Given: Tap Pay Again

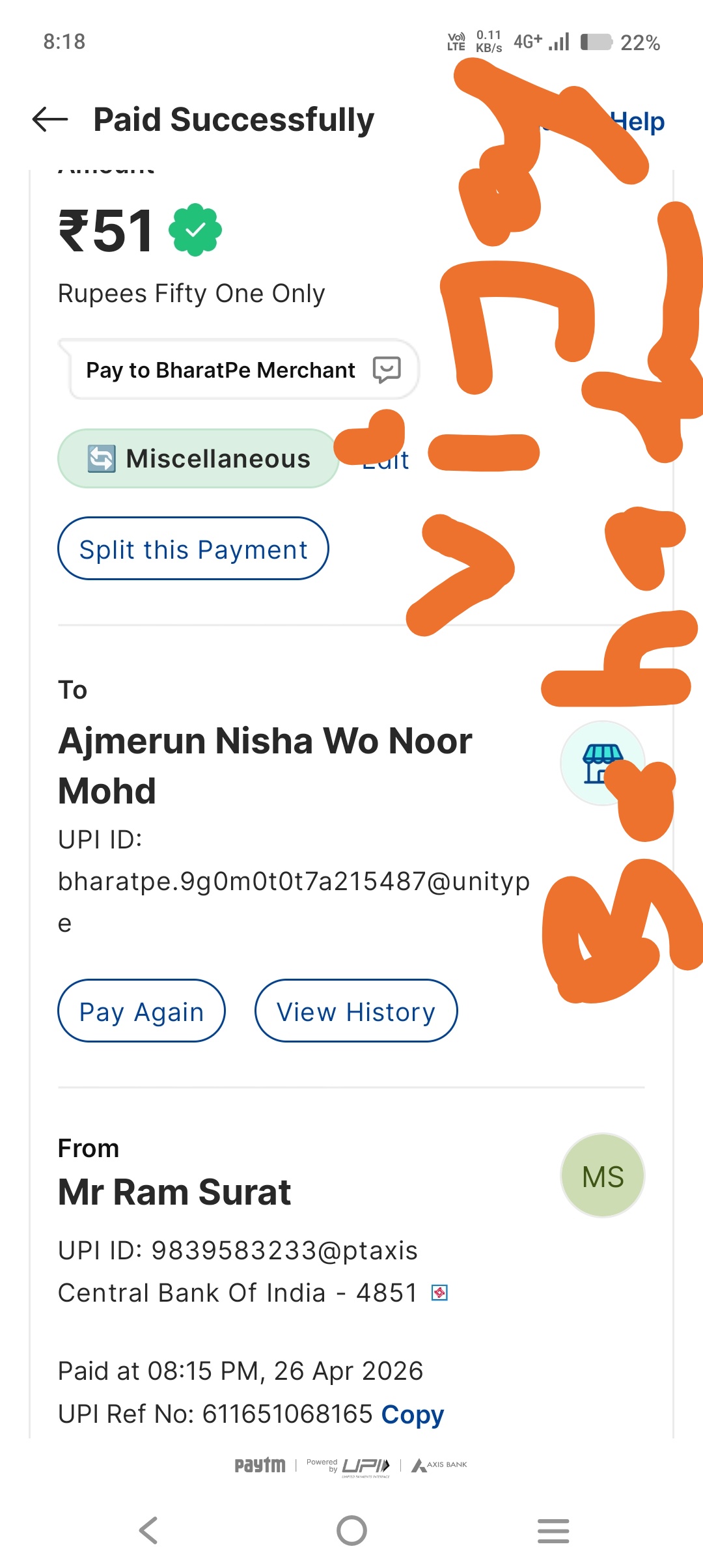Looking at the screenshot, I should coord(141,1011).
